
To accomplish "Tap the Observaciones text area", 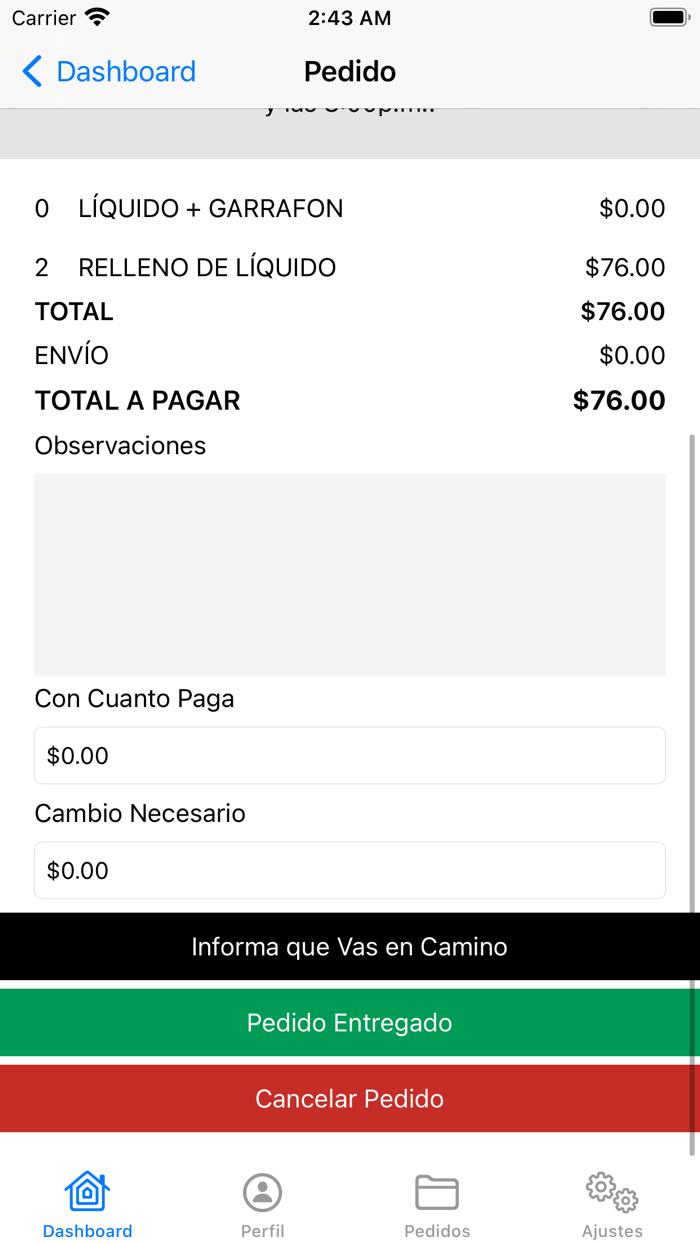I will [x=350, y=575].
